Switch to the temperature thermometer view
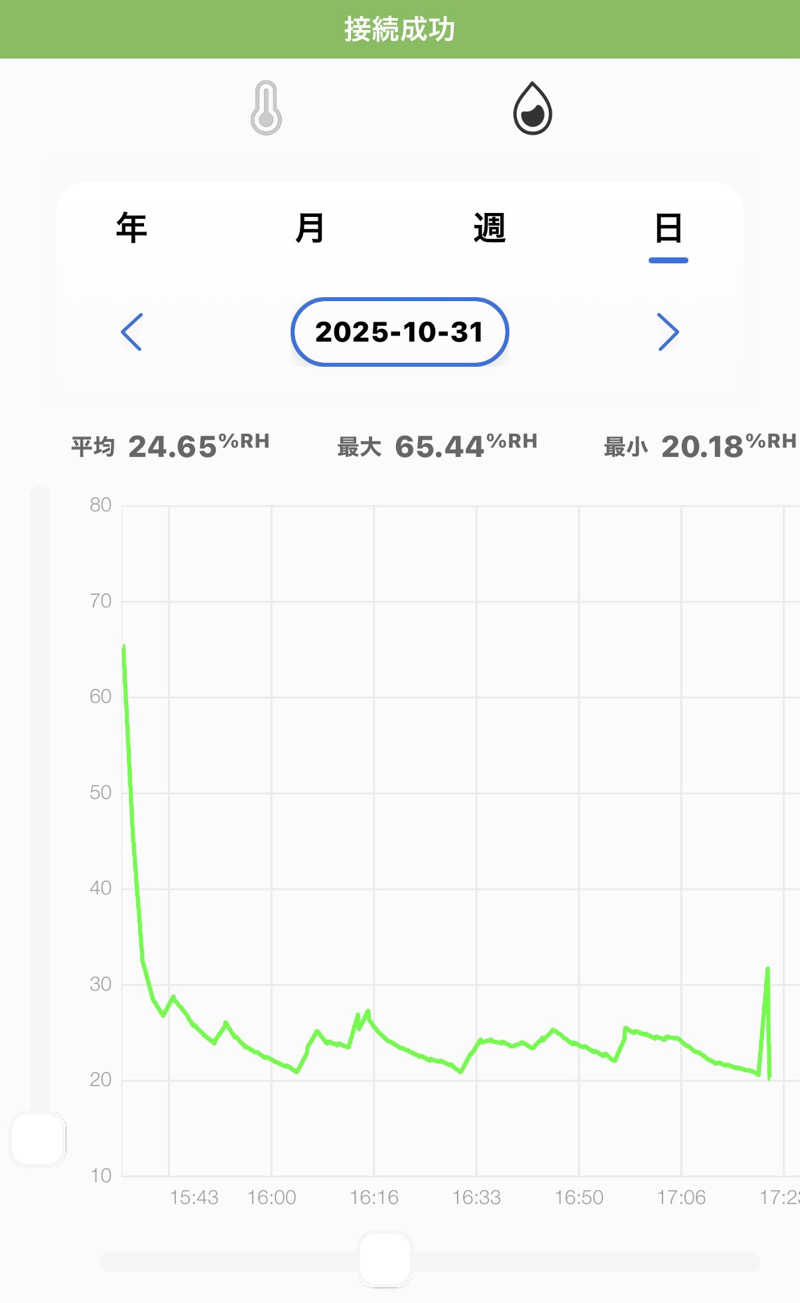This screenshot has height=1303, width=800. [266, 109]
